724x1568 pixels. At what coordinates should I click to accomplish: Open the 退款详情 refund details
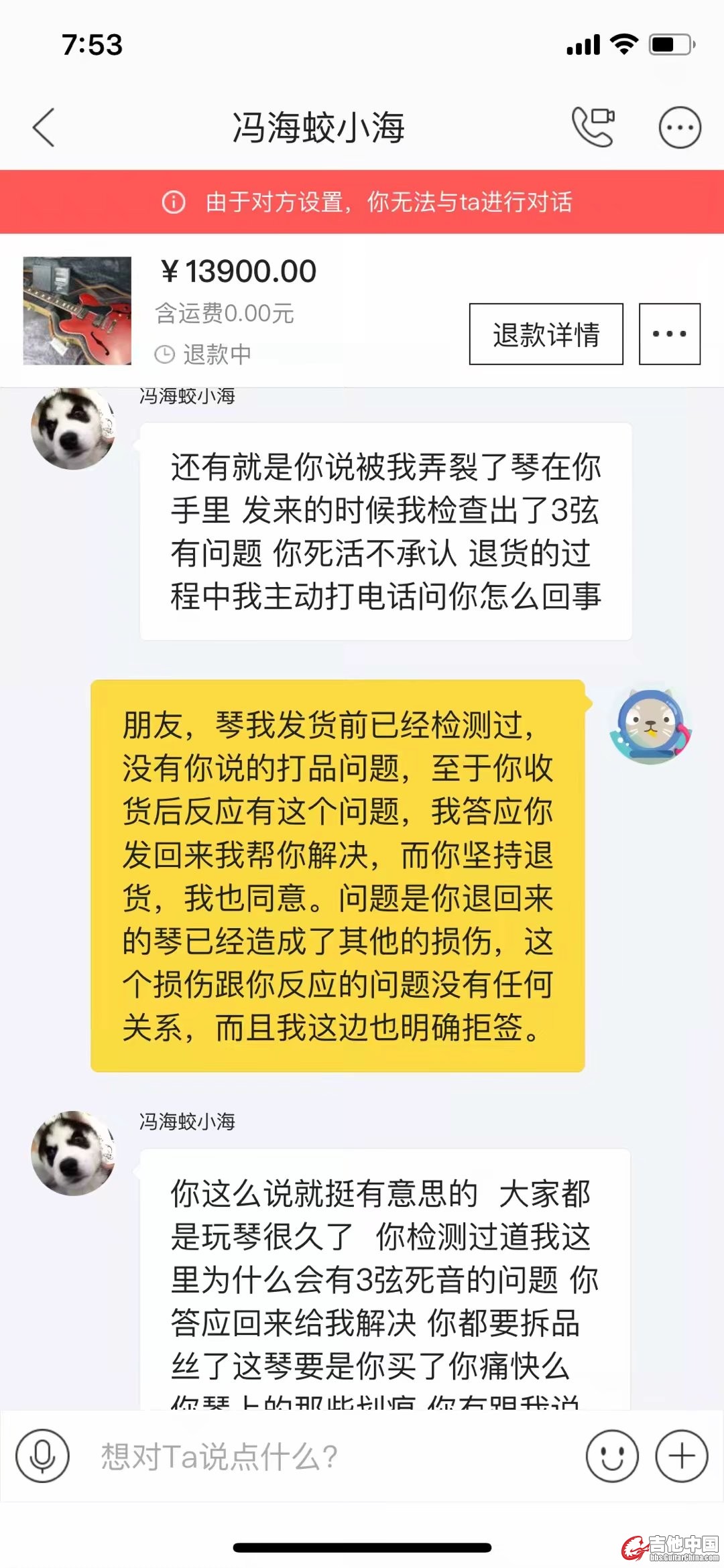[546, 334]
